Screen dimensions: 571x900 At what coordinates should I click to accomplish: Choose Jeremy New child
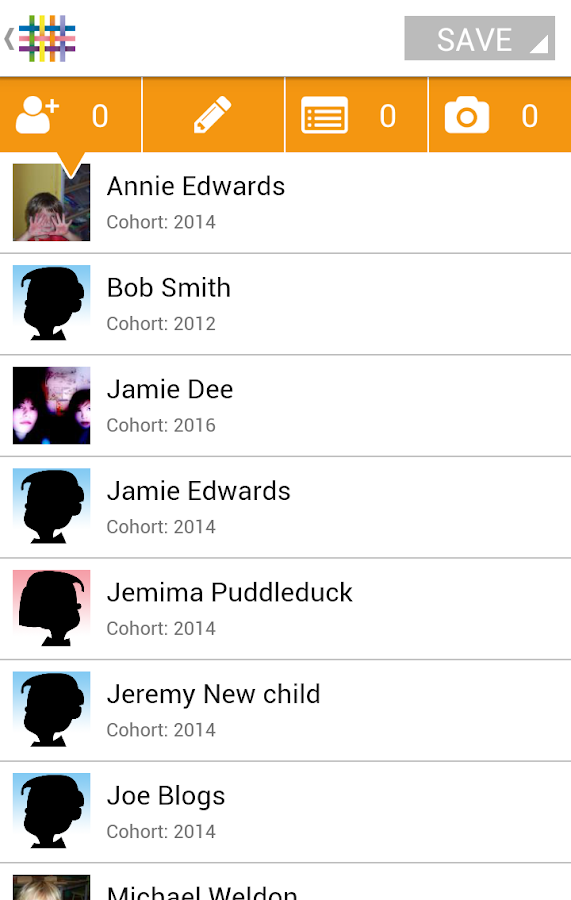click(x=285, y=711)
